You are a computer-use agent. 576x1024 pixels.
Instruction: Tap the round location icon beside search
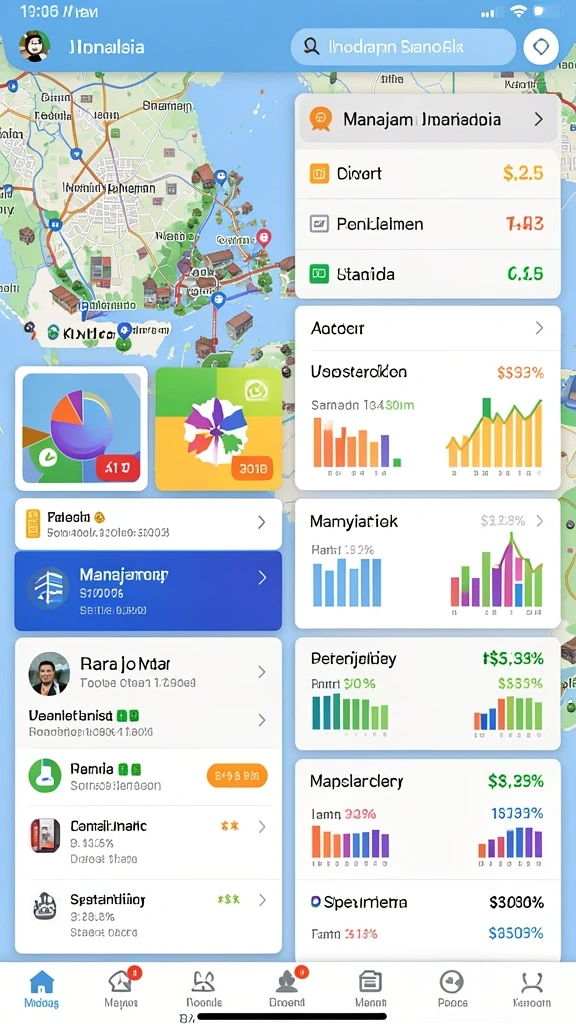541,47
